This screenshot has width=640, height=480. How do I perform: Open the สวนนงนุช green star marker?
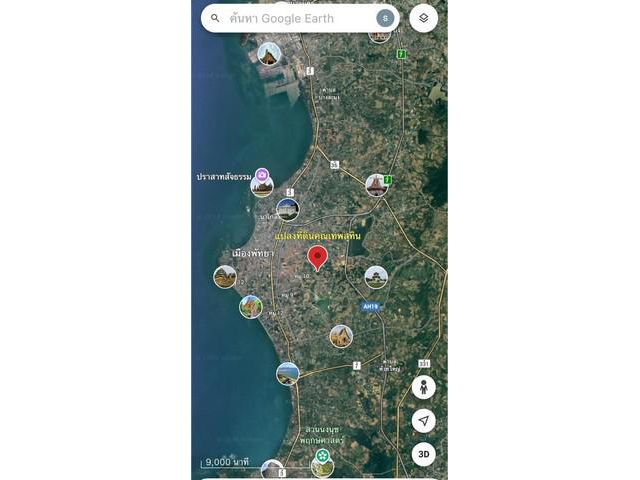(322, 458)
